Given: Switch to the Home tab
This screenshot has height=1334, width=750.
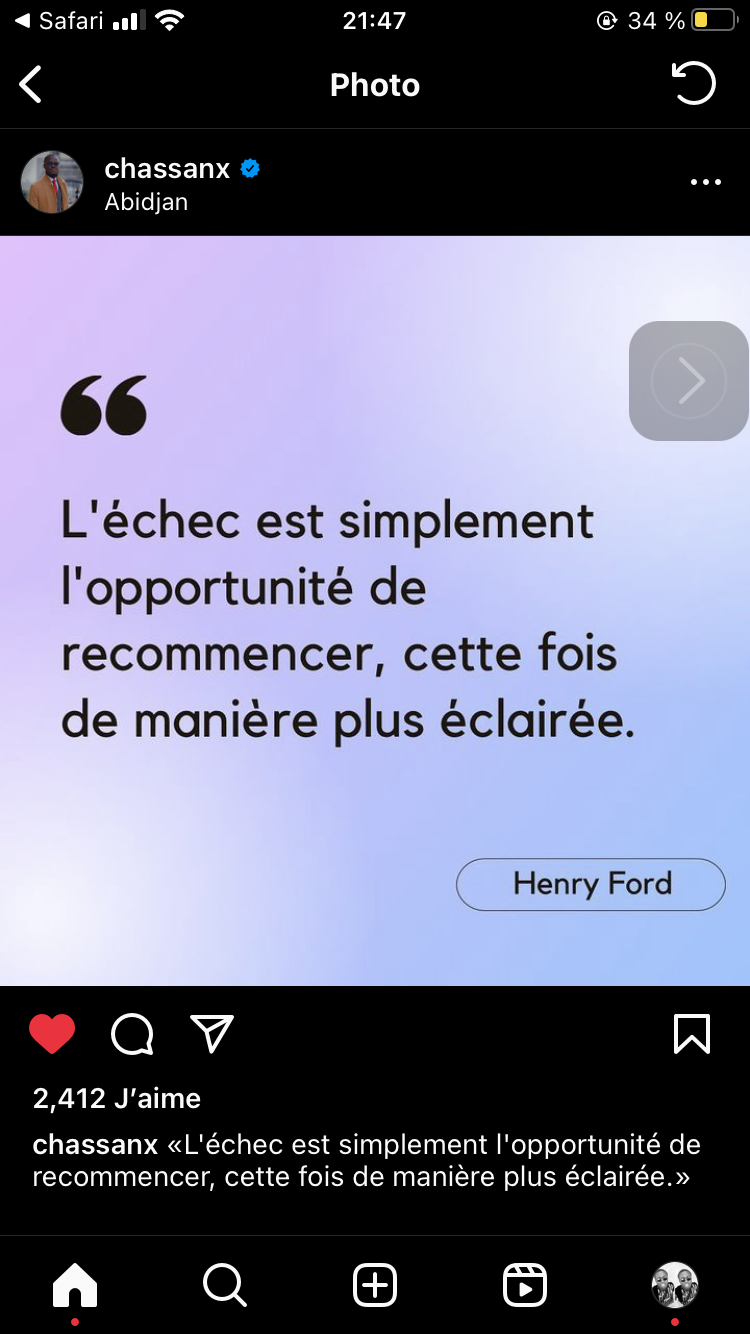Looking at the screenshot, I should (75, 1285).
